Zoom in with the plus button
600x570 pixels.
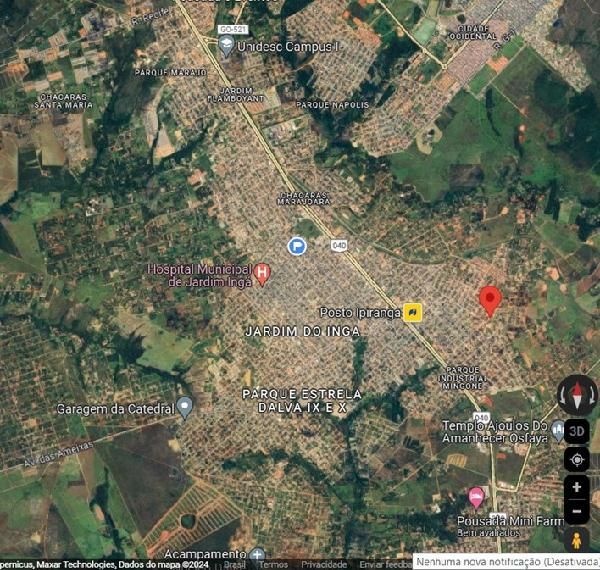pos(577,487)
